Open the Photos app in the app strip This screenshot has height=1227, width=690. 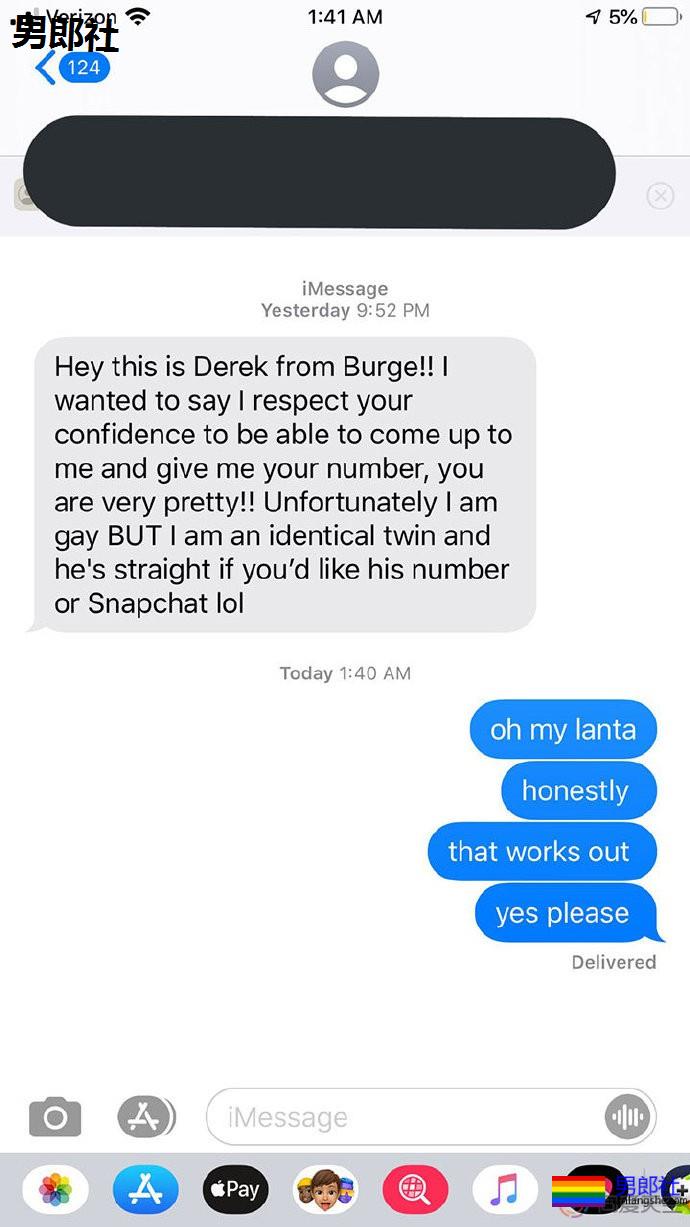(x=55, y=1189)
